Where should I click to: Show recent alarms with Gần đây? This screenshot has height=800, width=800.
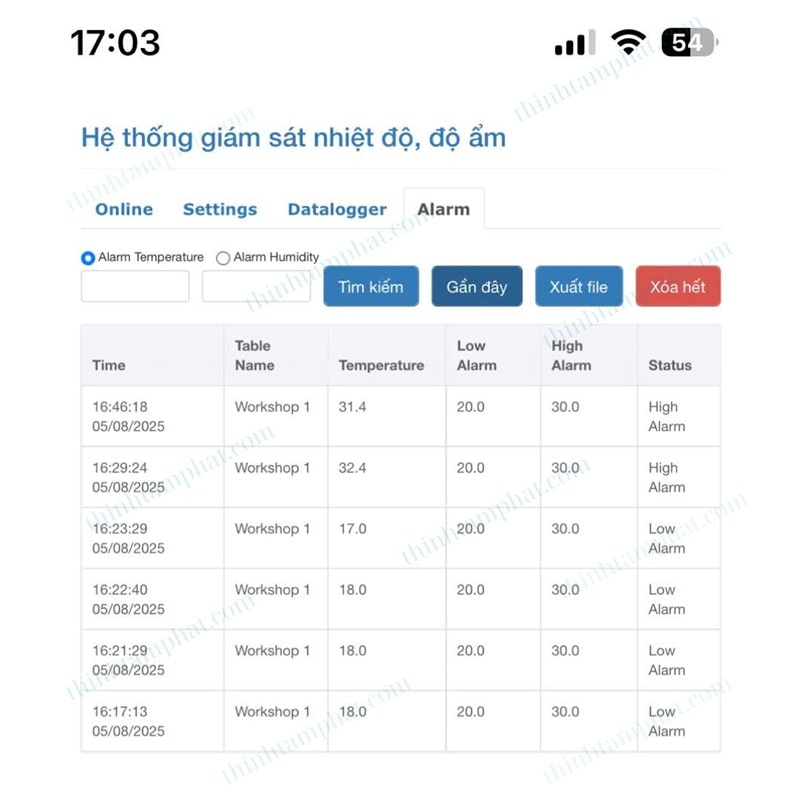point(477,286)
